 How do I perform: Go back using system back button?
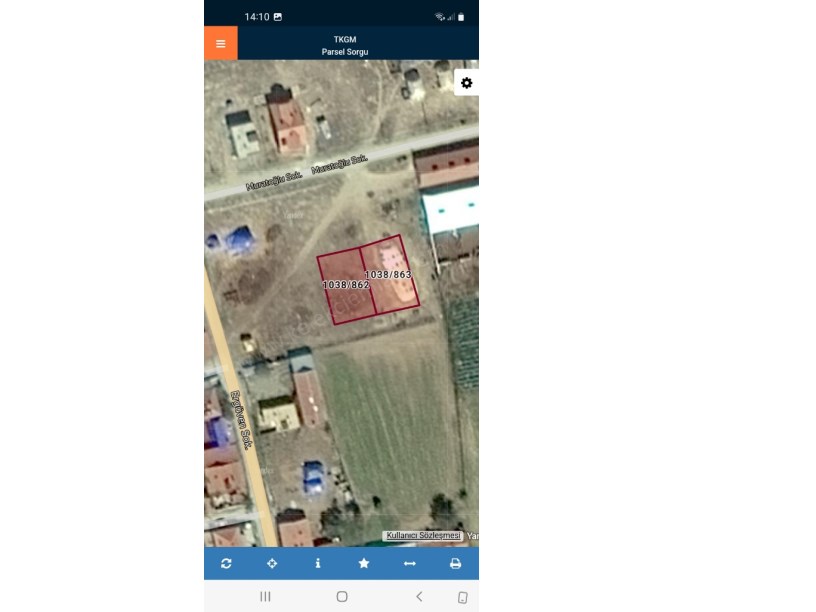(419, 596)
